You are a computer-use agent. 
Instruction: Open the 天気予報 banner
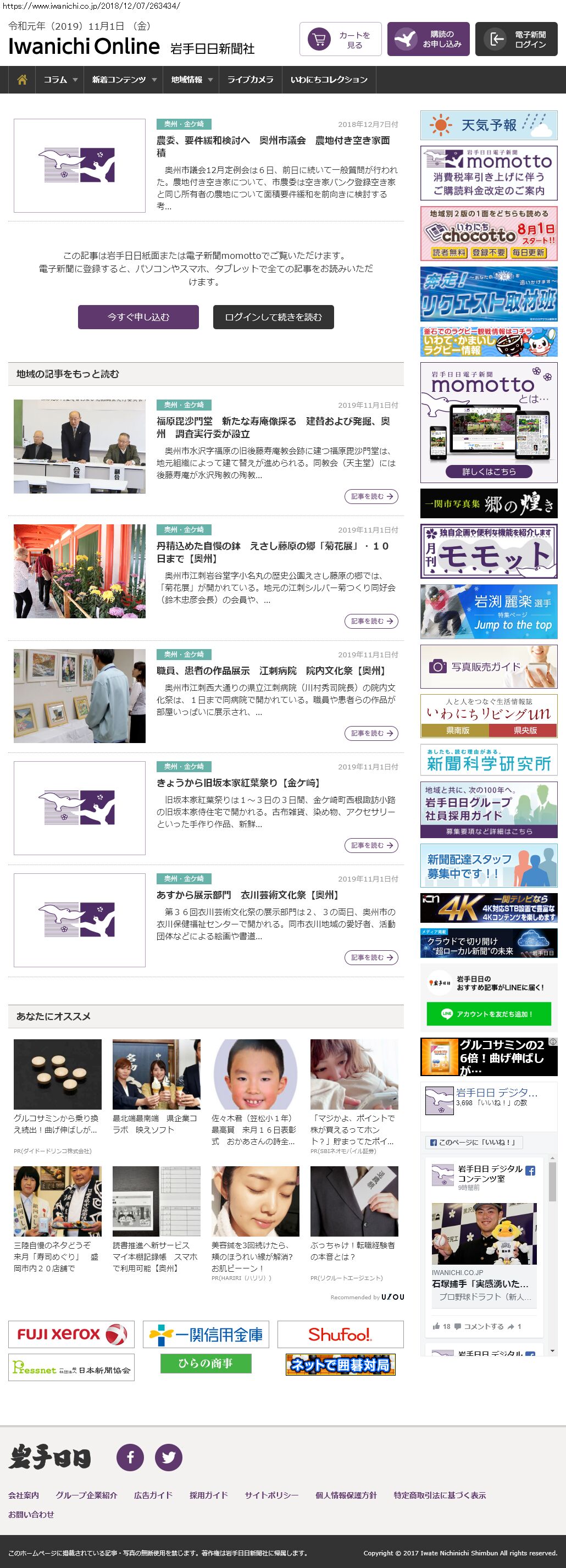(x=489, y=125)
